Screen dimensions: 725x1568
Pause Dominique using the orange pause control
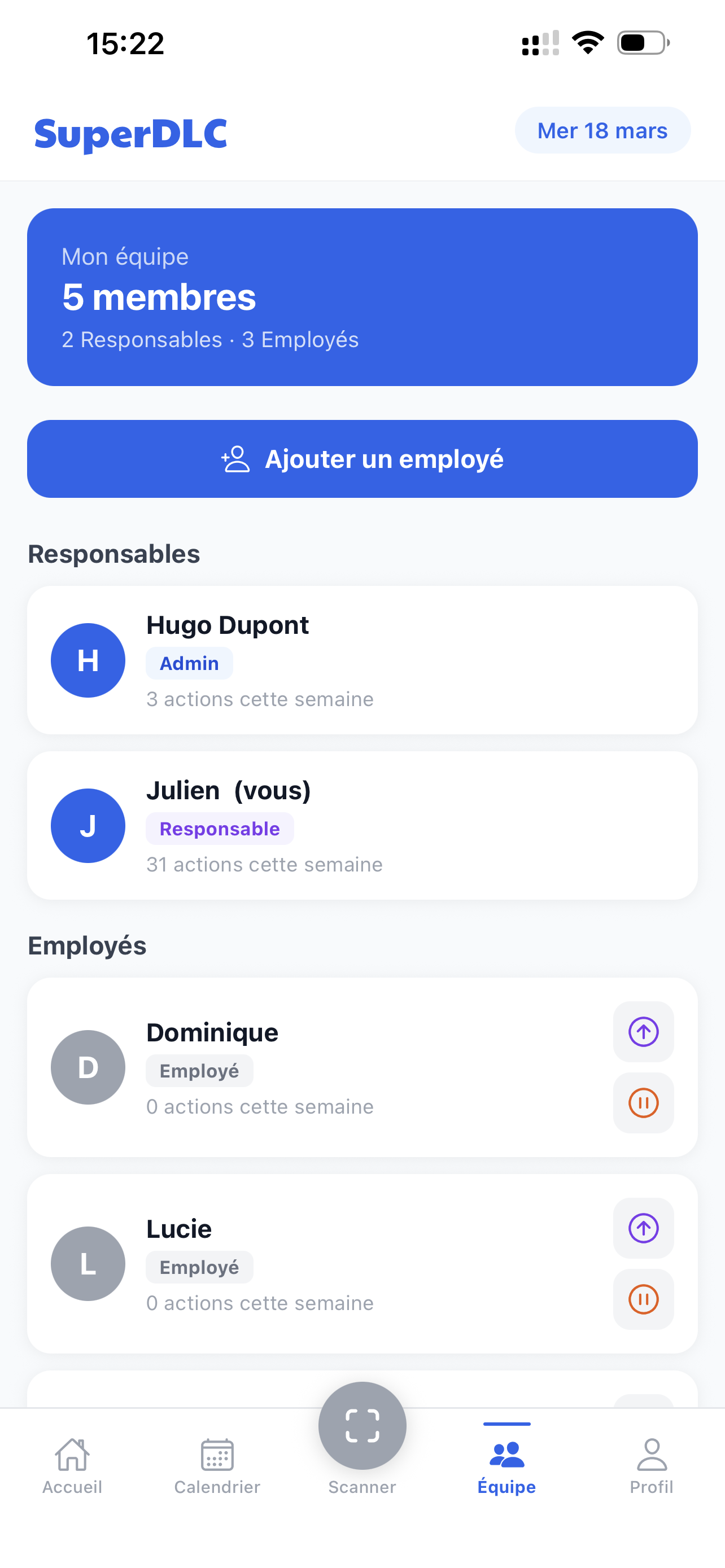pyautogui.click(x=643, y=1103)
